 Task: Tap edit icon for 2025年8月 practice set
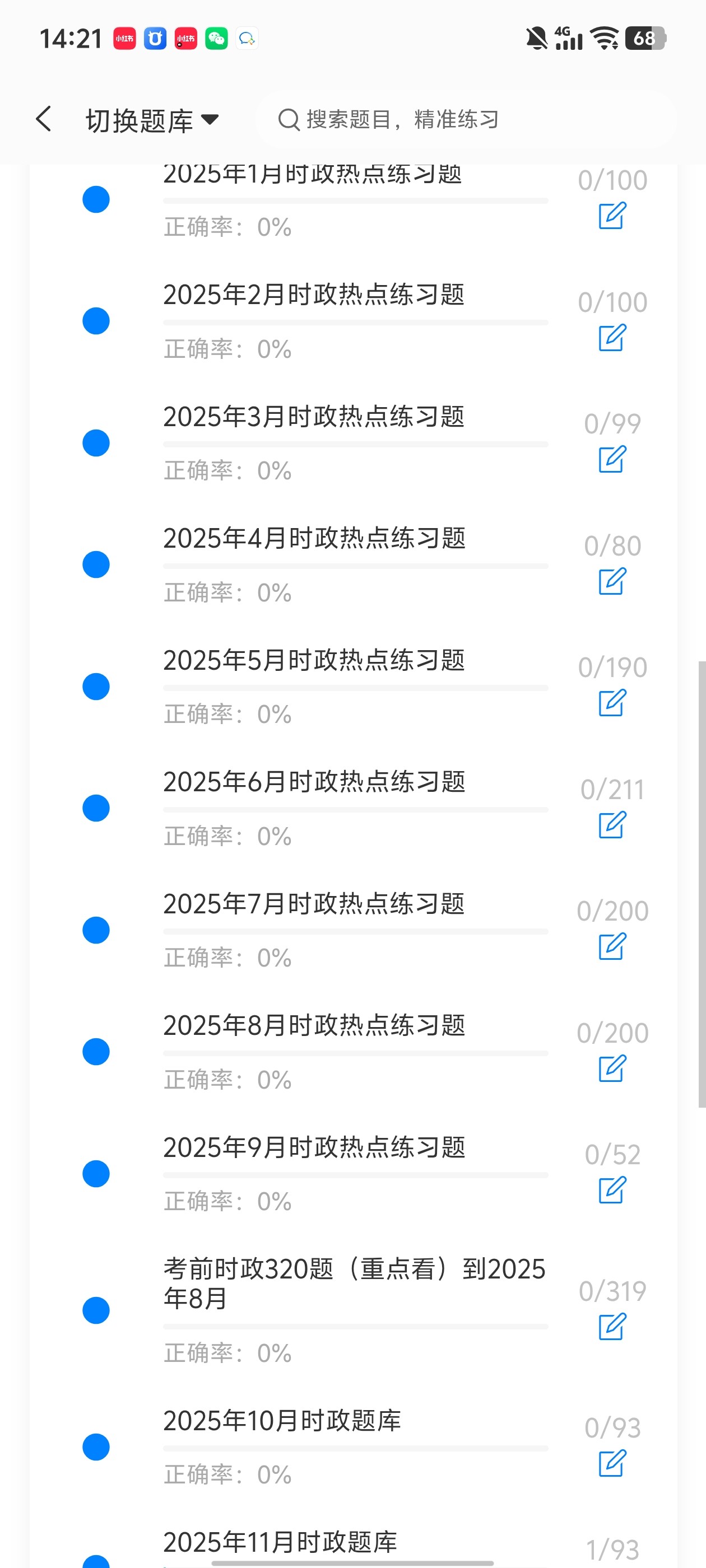(x=612, y=1068)
